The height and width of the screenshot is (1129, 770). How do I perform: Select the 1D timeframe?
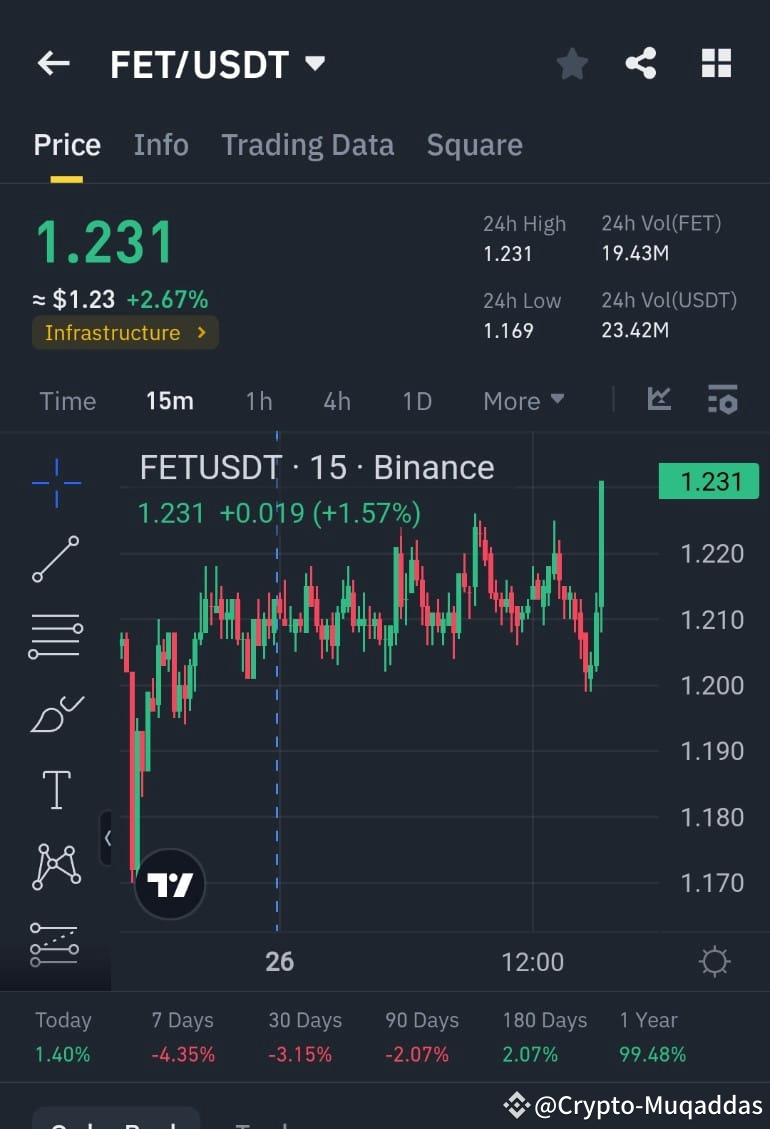pyautogui.click(x=416, y=400)
